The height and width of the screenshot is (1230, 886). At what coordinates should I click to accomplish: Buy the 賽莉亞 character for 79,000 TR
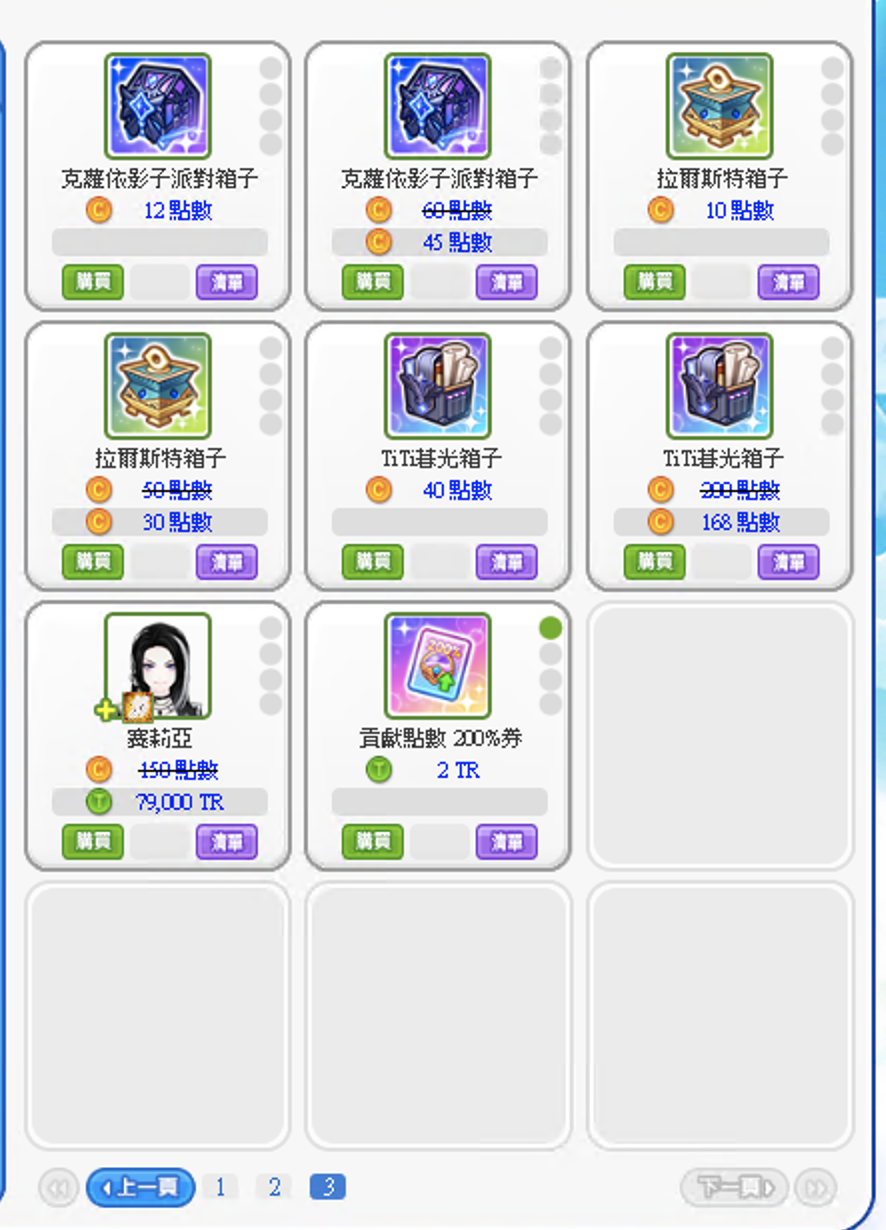[x=93, y=842]
